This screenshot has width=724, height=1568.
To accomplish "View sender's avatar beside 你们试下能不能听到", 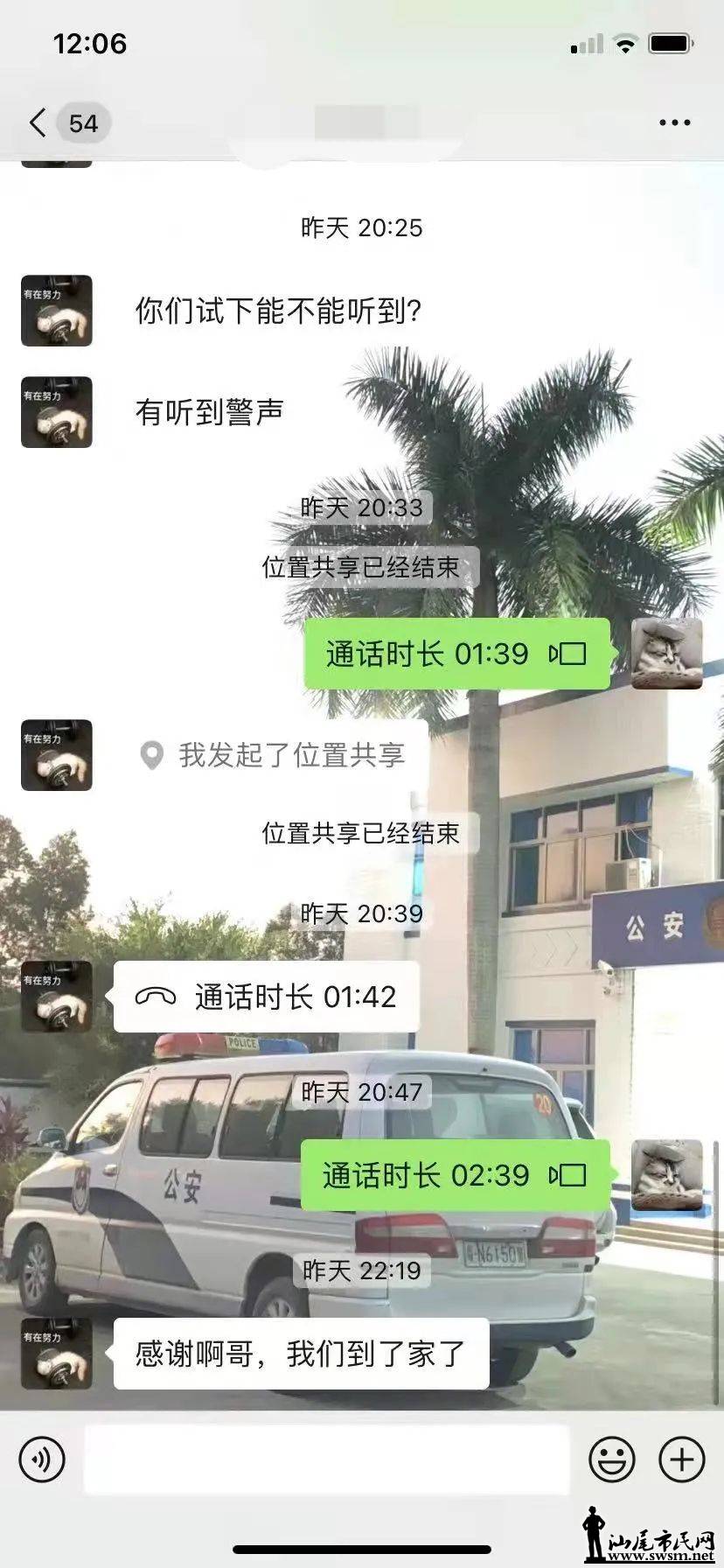I will pyautogui.click(x=57, y=311).
